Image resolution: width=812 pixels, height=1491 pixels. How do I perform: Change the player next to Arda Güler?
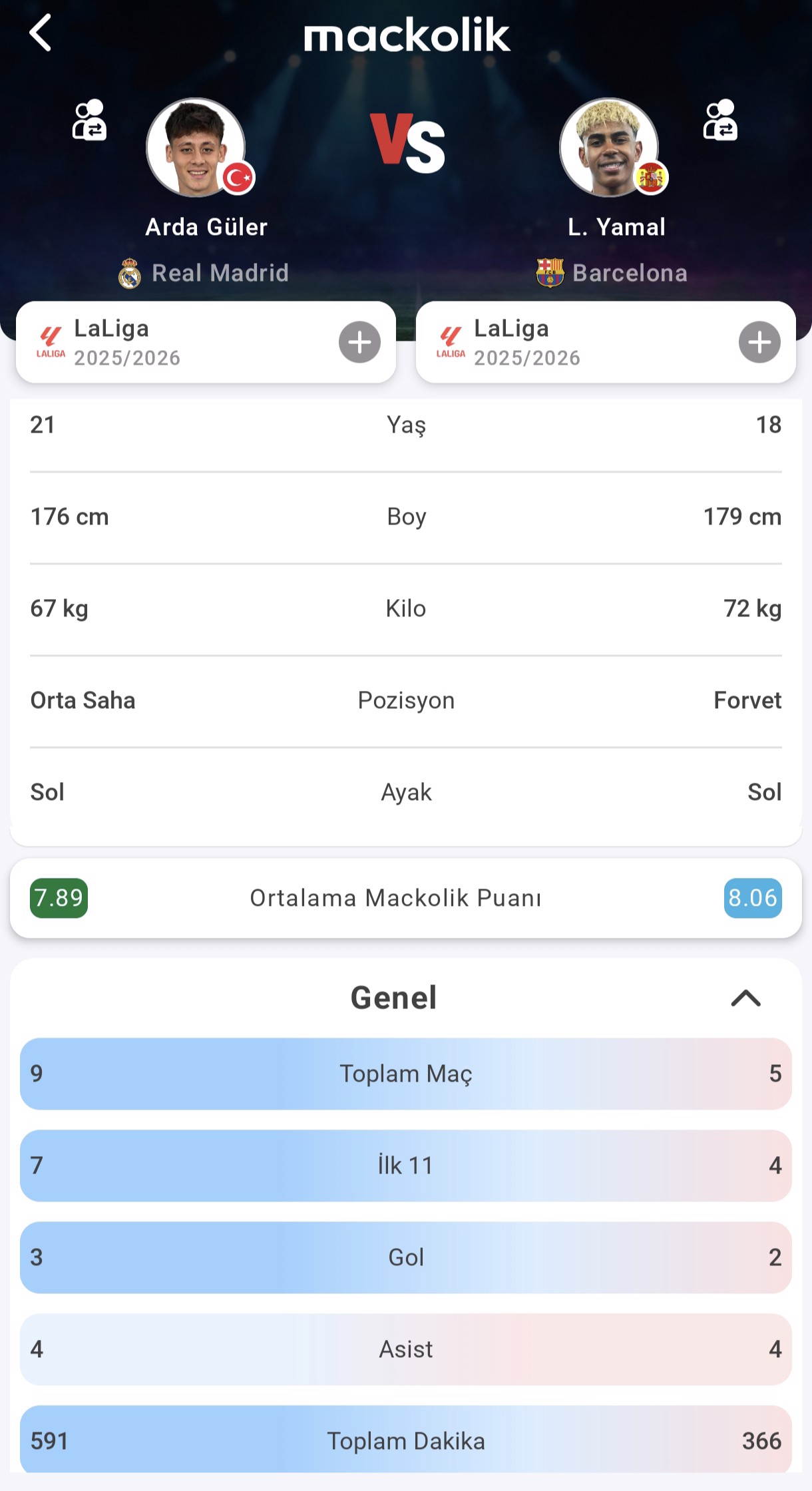pyautogui.click(x=89, y=120)
